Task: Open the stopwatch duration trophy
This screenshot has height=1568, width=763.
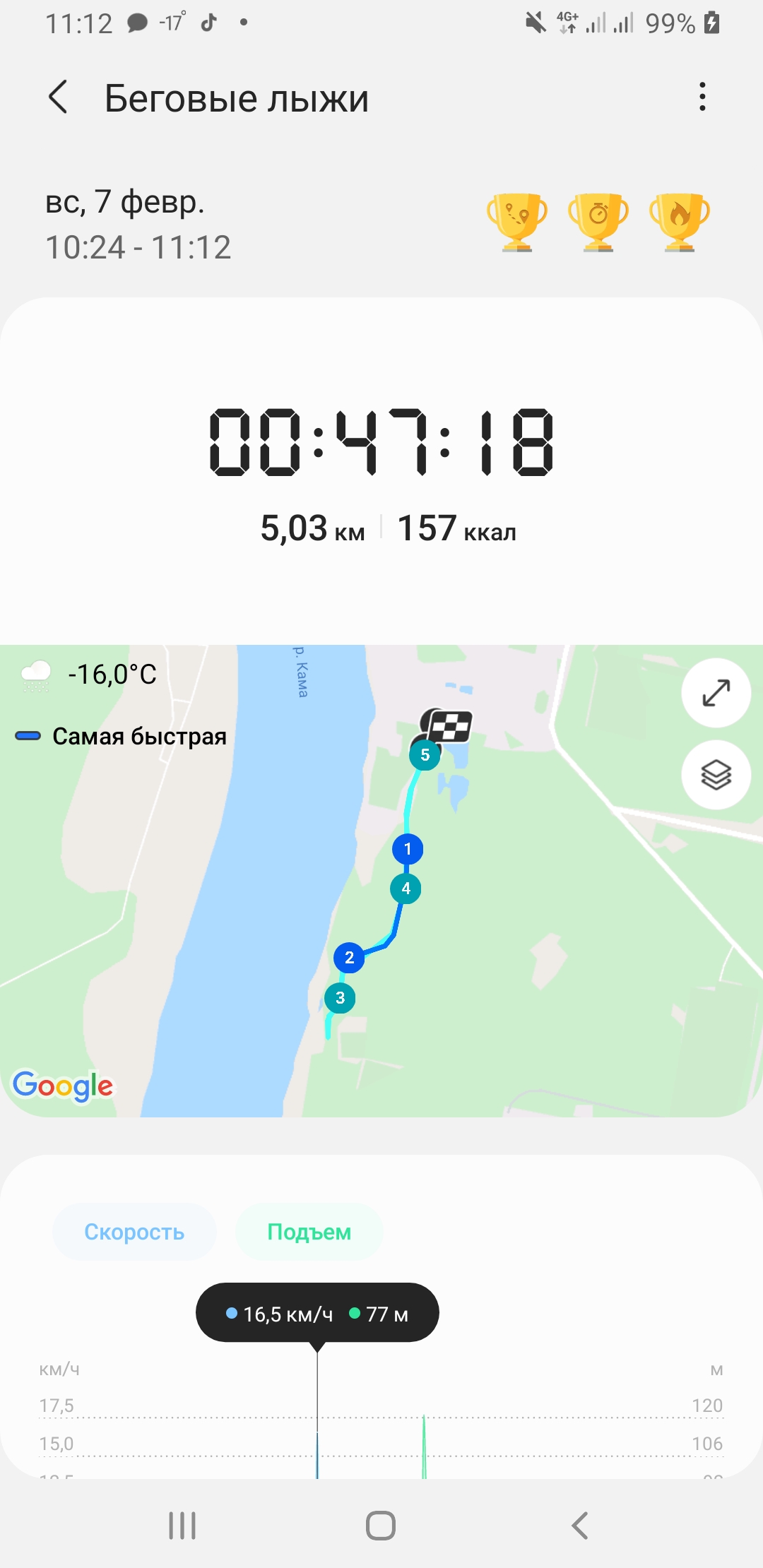Action: coord(598,221)
